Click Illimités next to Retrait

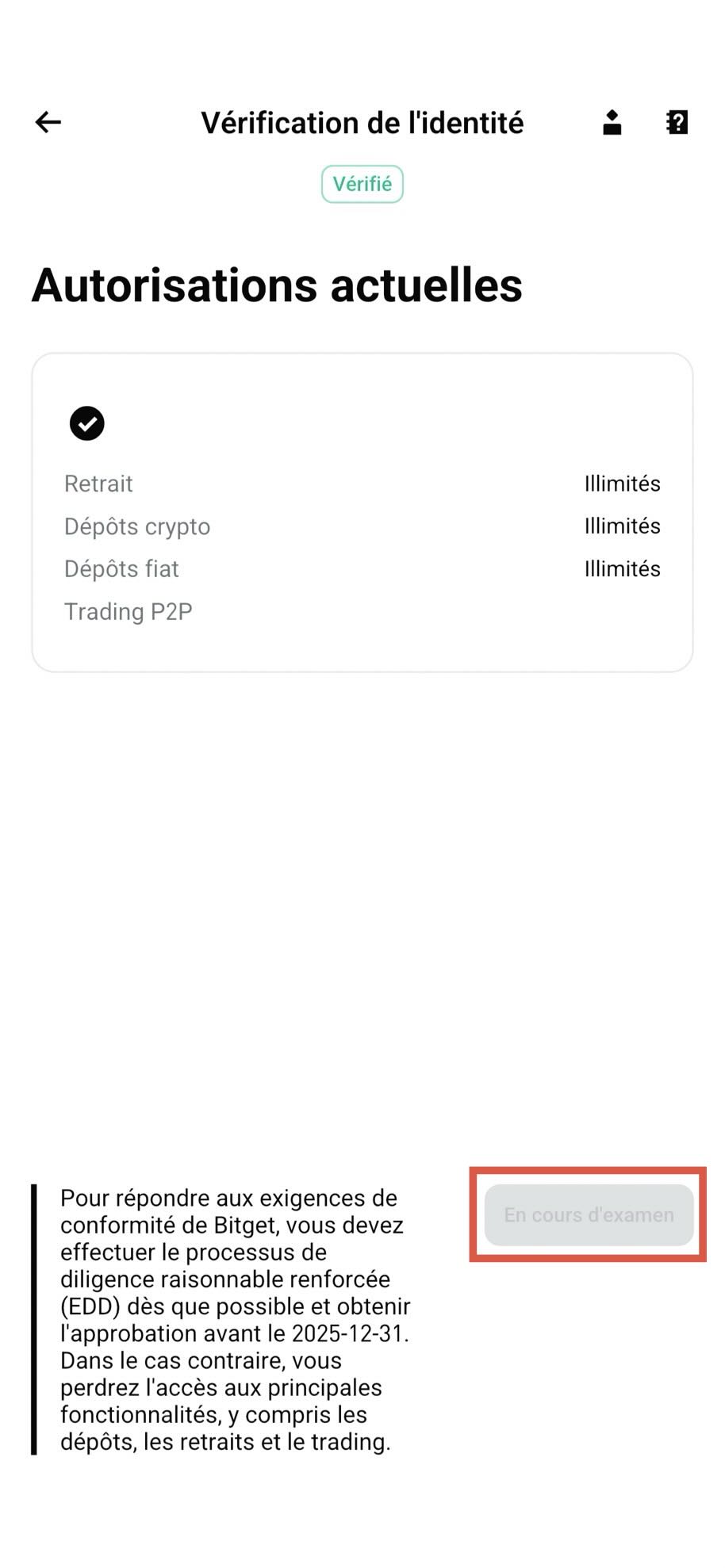click(x=622, y=483)
